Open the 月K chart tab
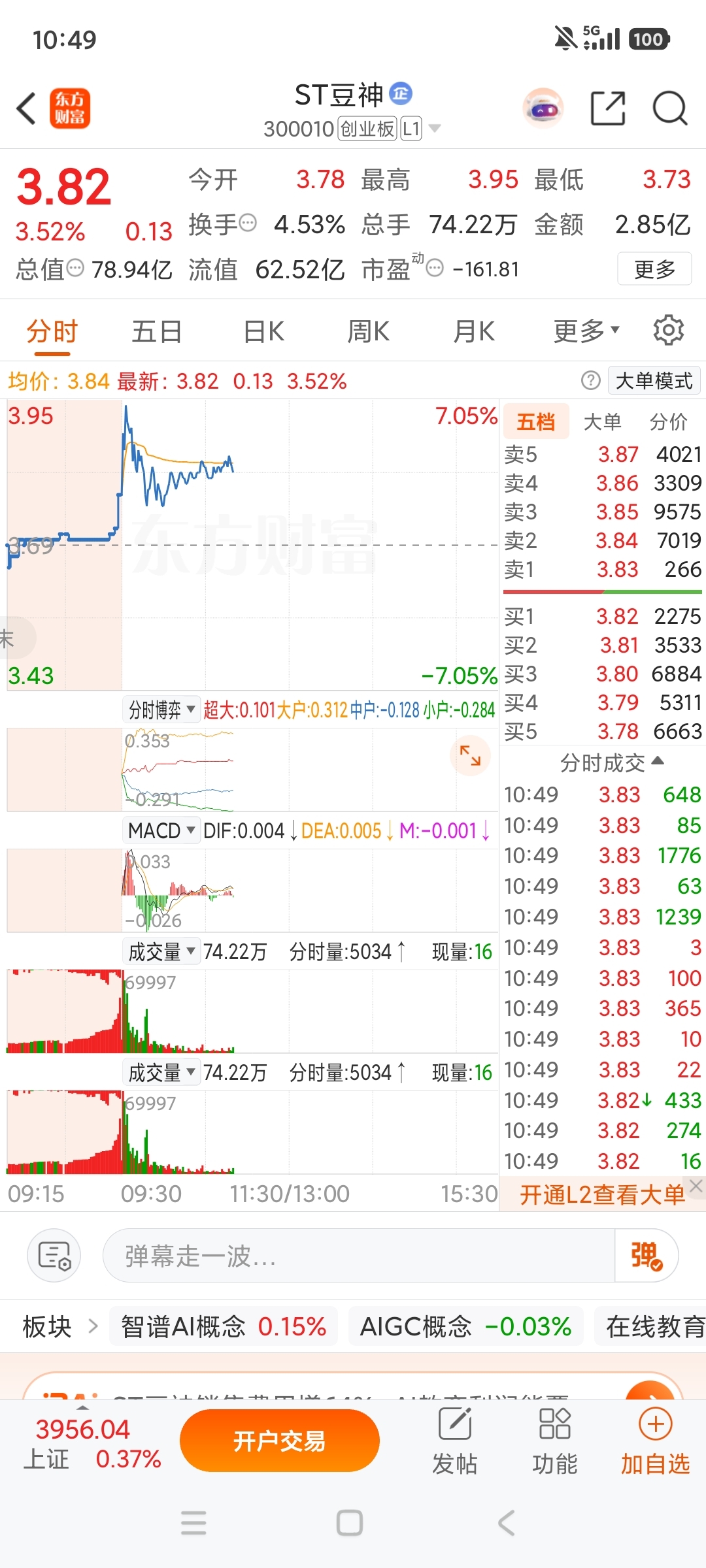This screenshot has width=706, height=1568. pyautogui.click(x=474, y=331)
